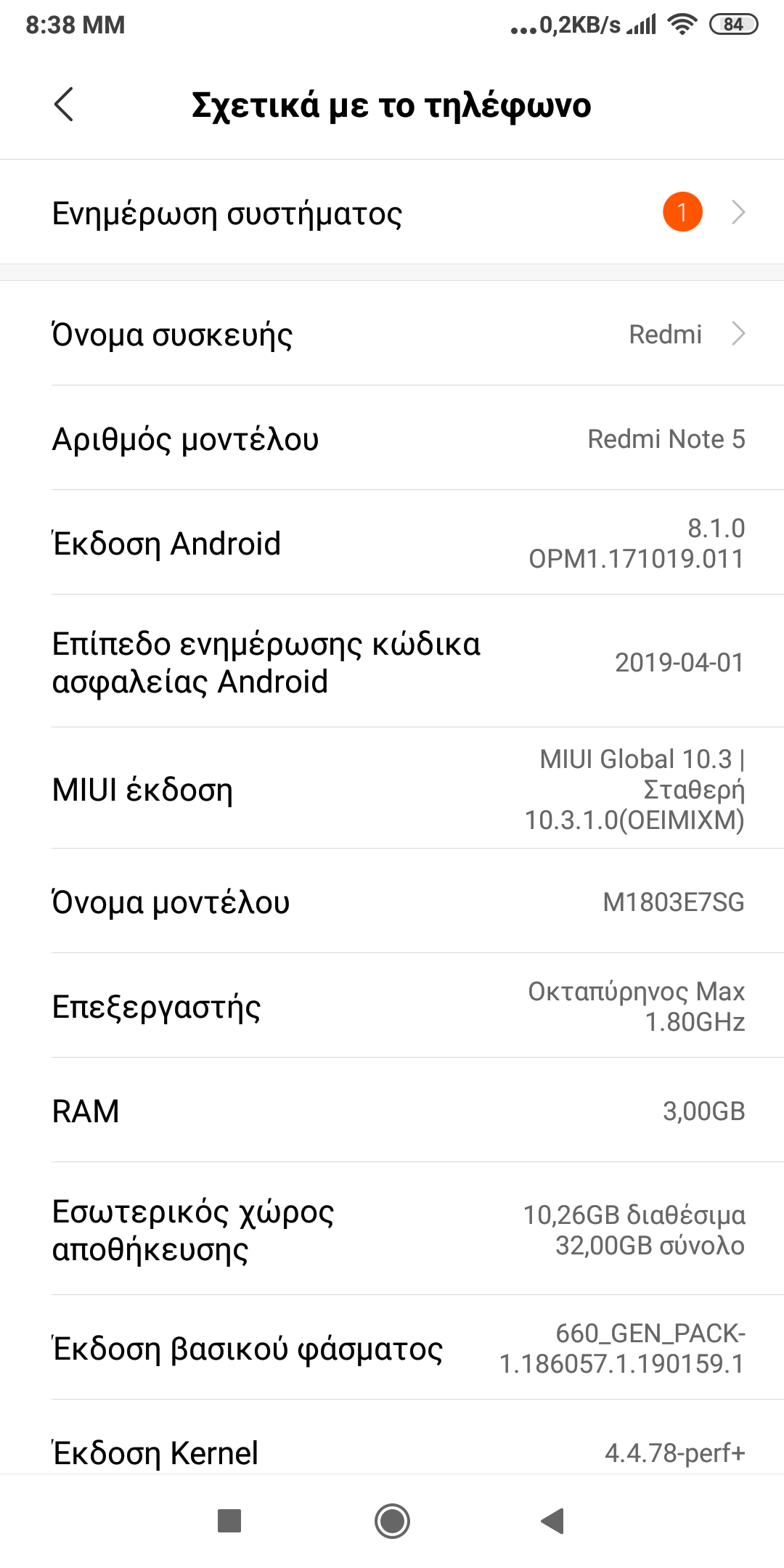Screen dimensions: 784x1568
Task: Open the Όνομα συσκευής row
Action: [x=392, y=334]
